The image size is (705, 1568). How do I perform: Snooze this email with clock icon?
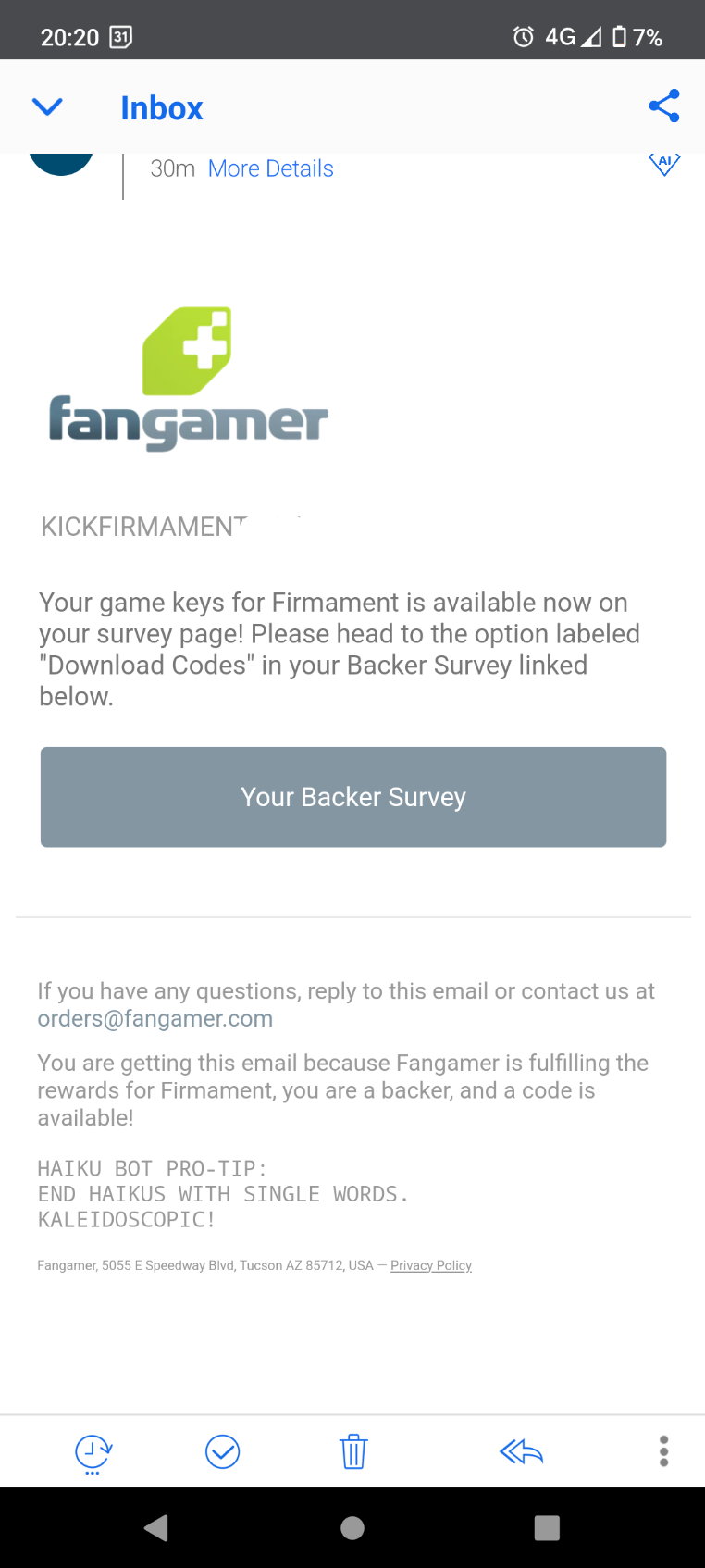(93, 1452)
